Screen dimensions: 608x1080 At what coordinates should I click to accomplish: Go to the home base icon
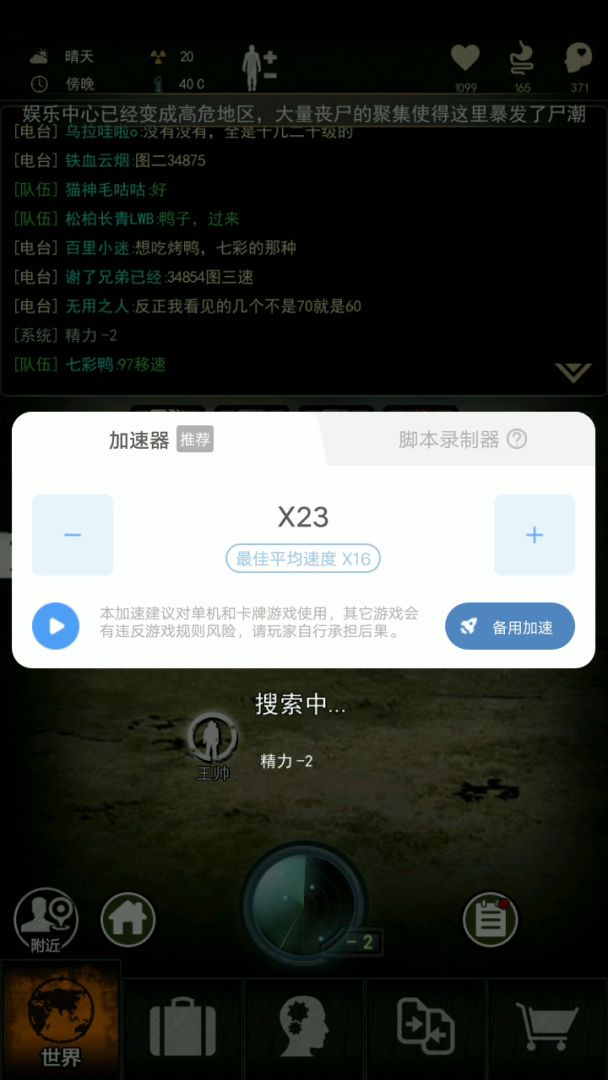coord(128,919)
